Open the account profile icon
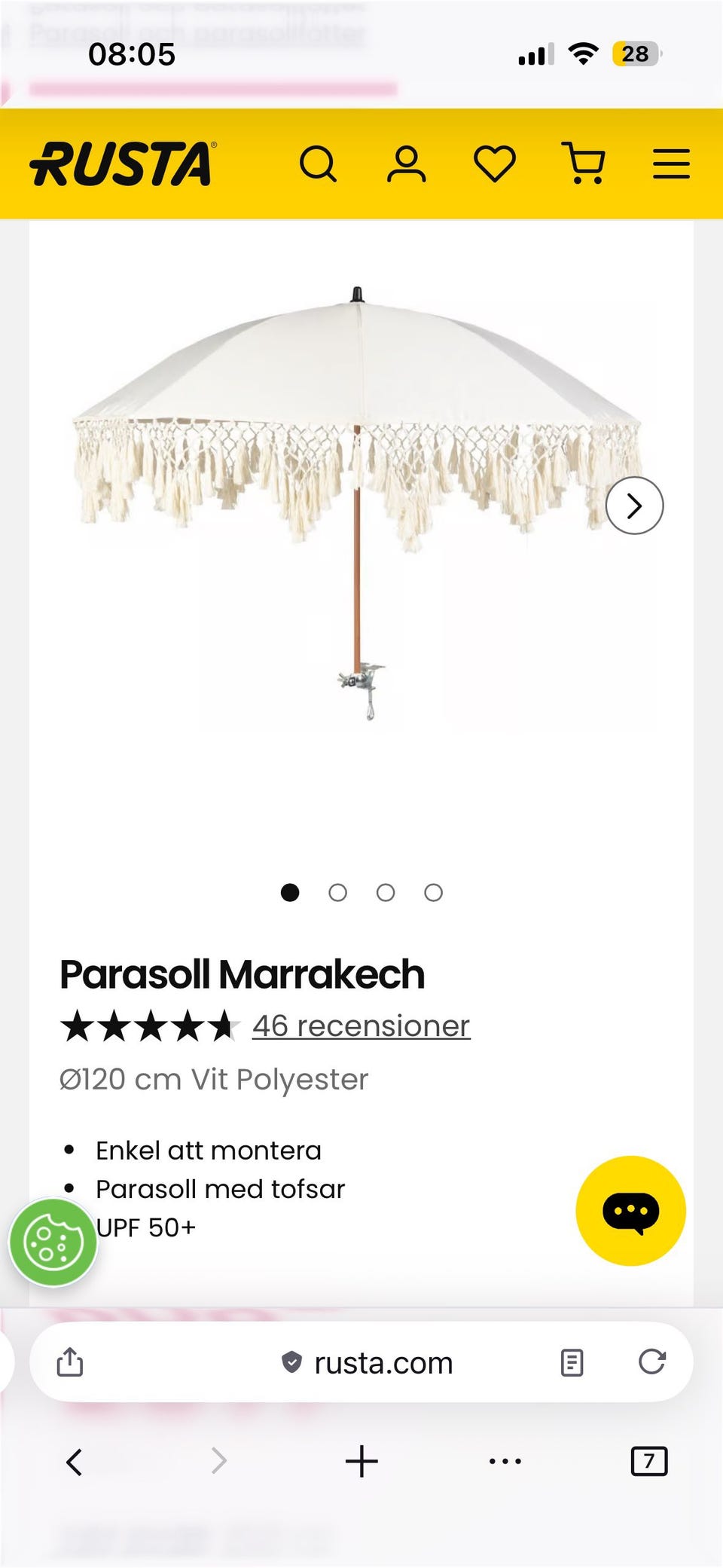The height and width of the screenshot is (1568, 723). click(x=406, y=164)
